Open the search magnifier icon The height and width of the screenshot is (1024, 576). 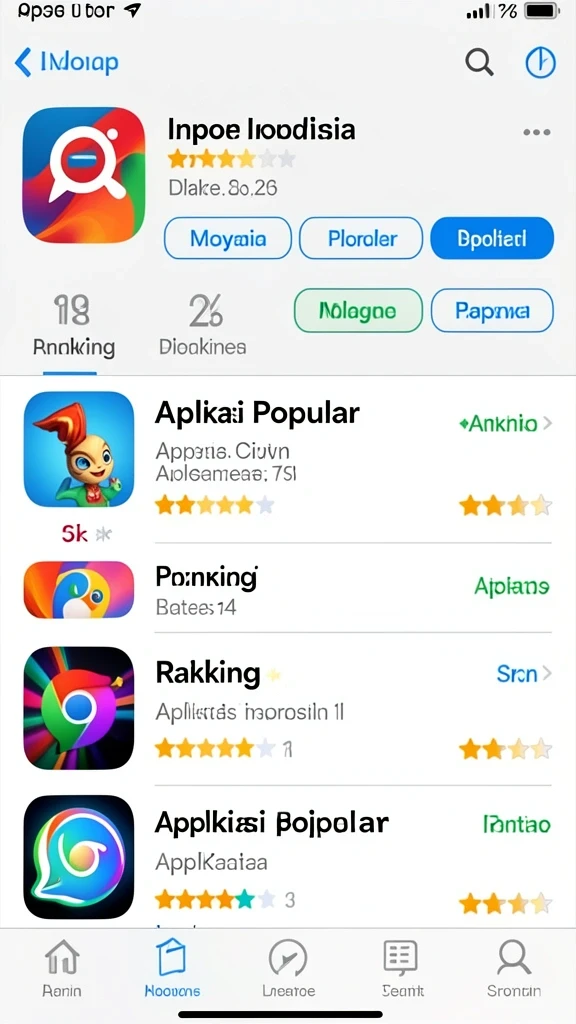(479, 63)
